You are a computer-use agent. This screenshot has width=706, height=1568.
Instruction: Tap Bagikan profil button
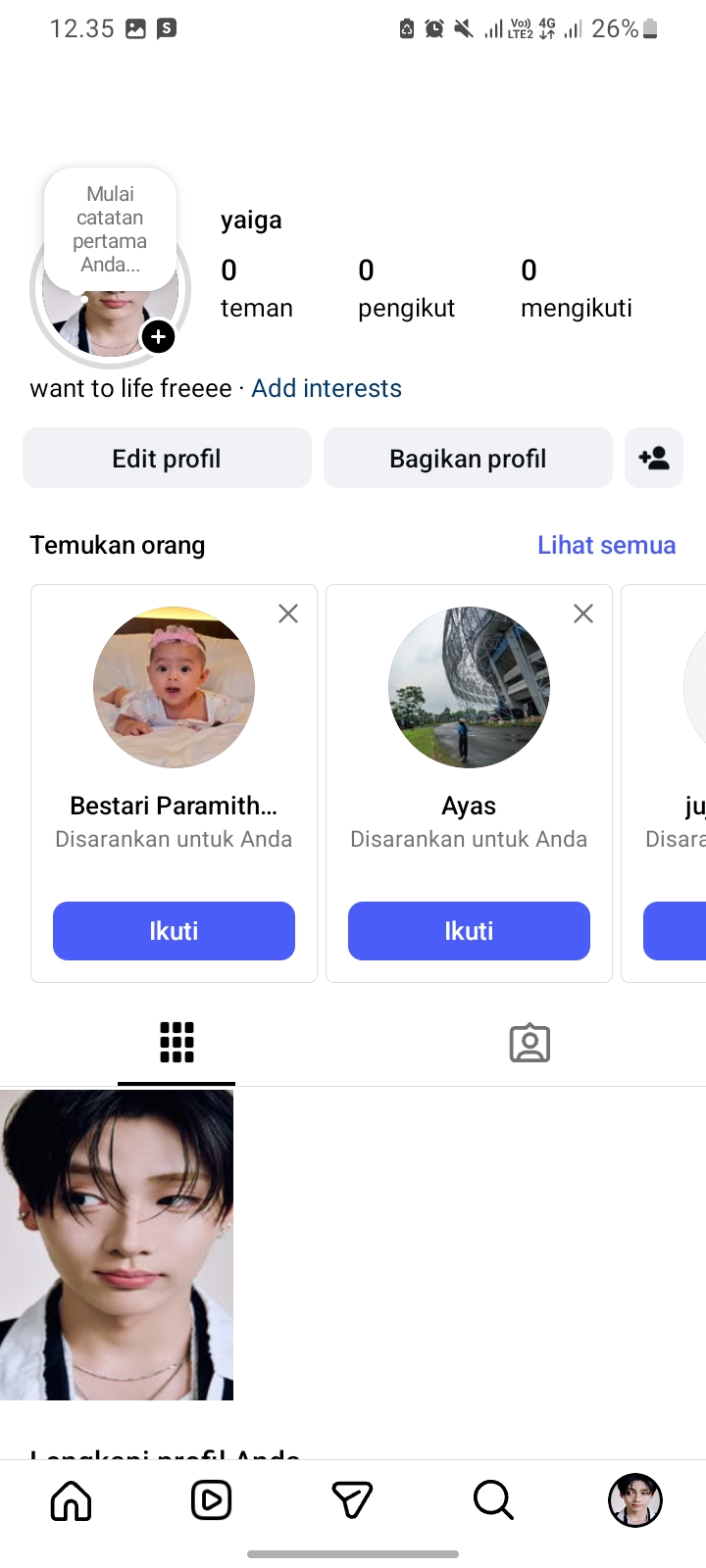(468, 459)
